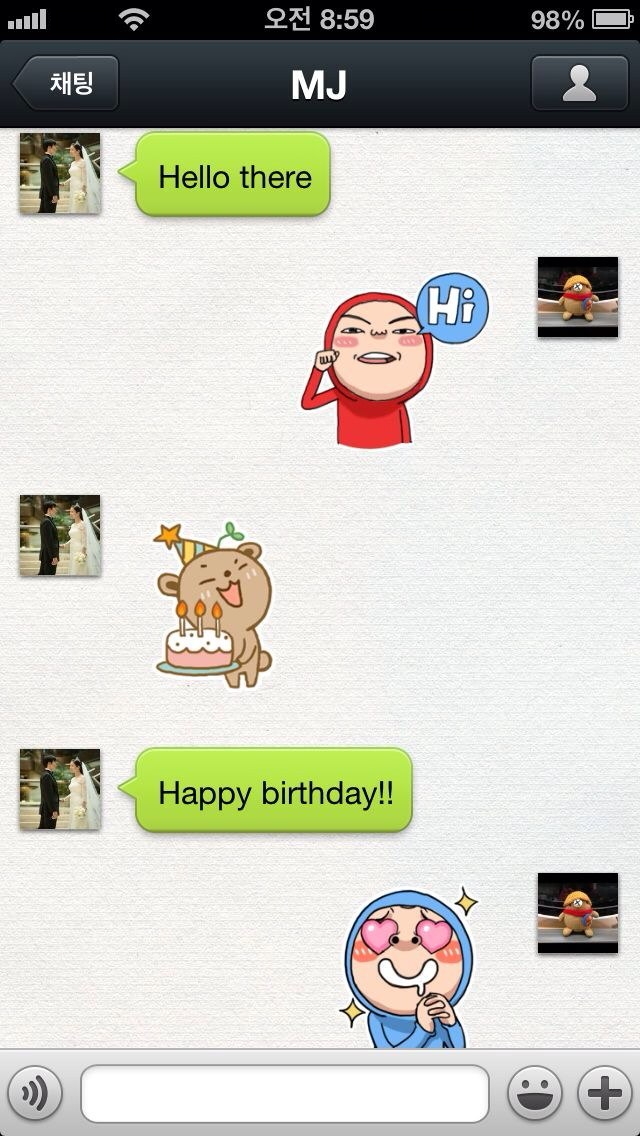Open own avatar next to Hi sticker
640x1136 pixels.
pyautogui.click(x=578, y=297)
